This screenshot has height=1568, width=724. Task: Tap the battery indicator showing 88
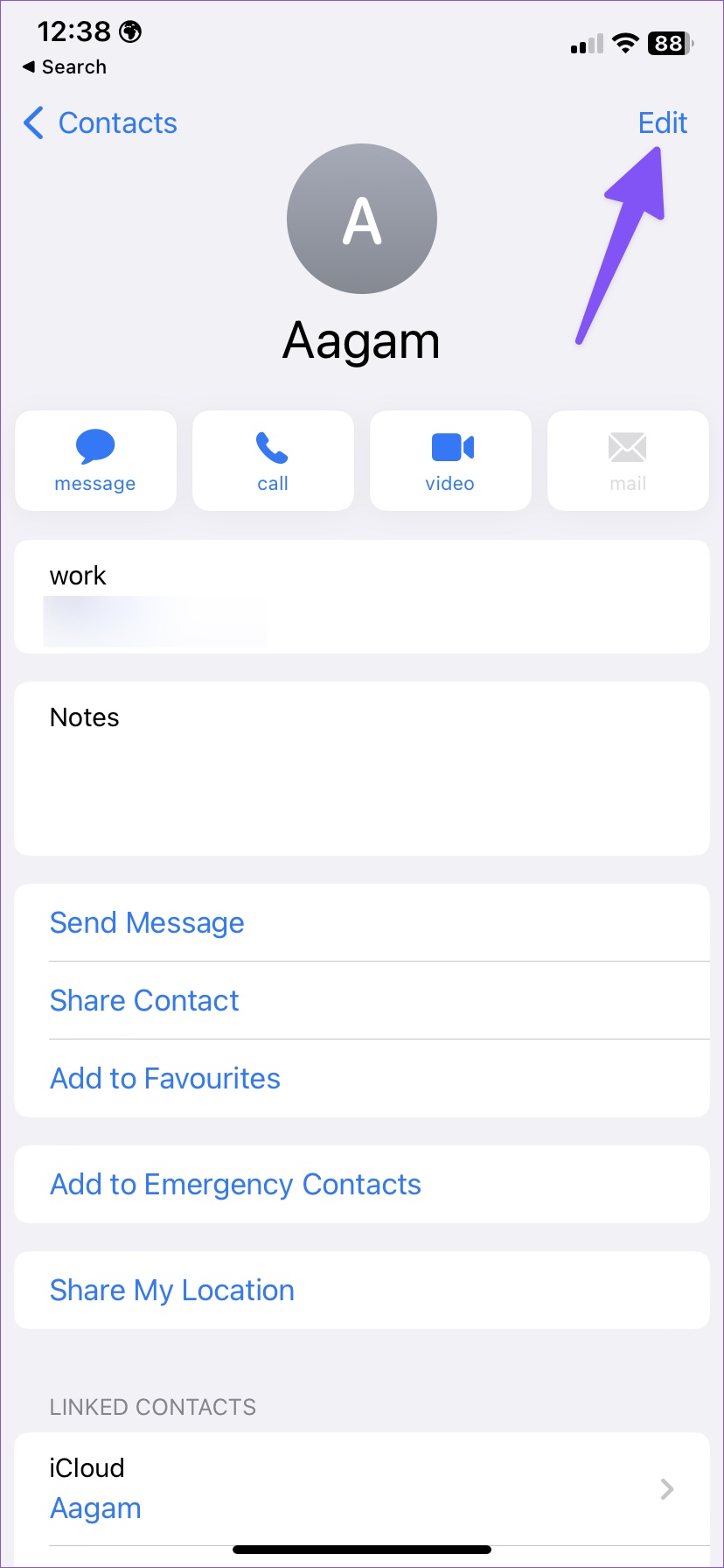667,43
